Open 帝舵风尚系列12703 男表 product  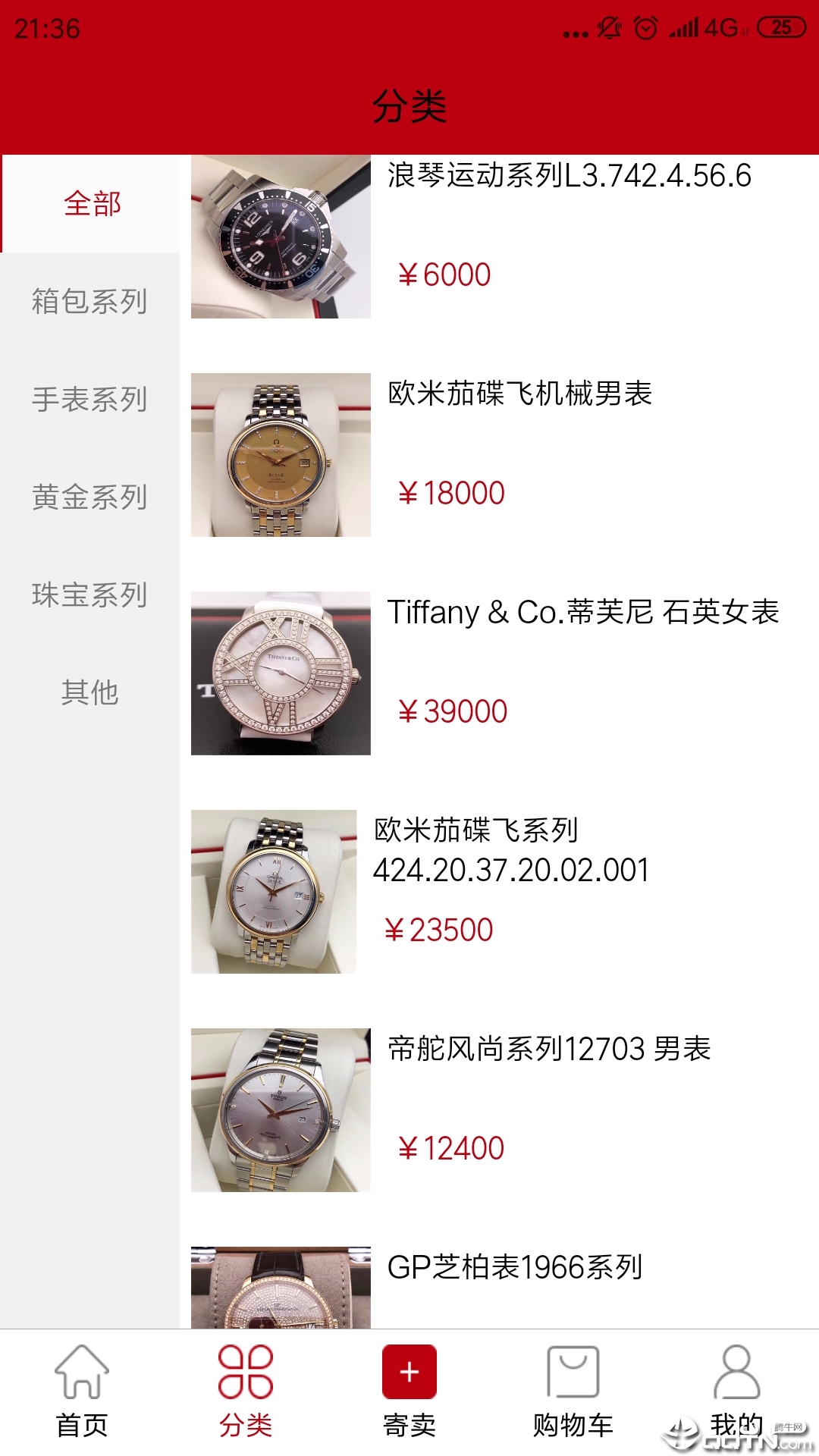(x=549, y=1049)
